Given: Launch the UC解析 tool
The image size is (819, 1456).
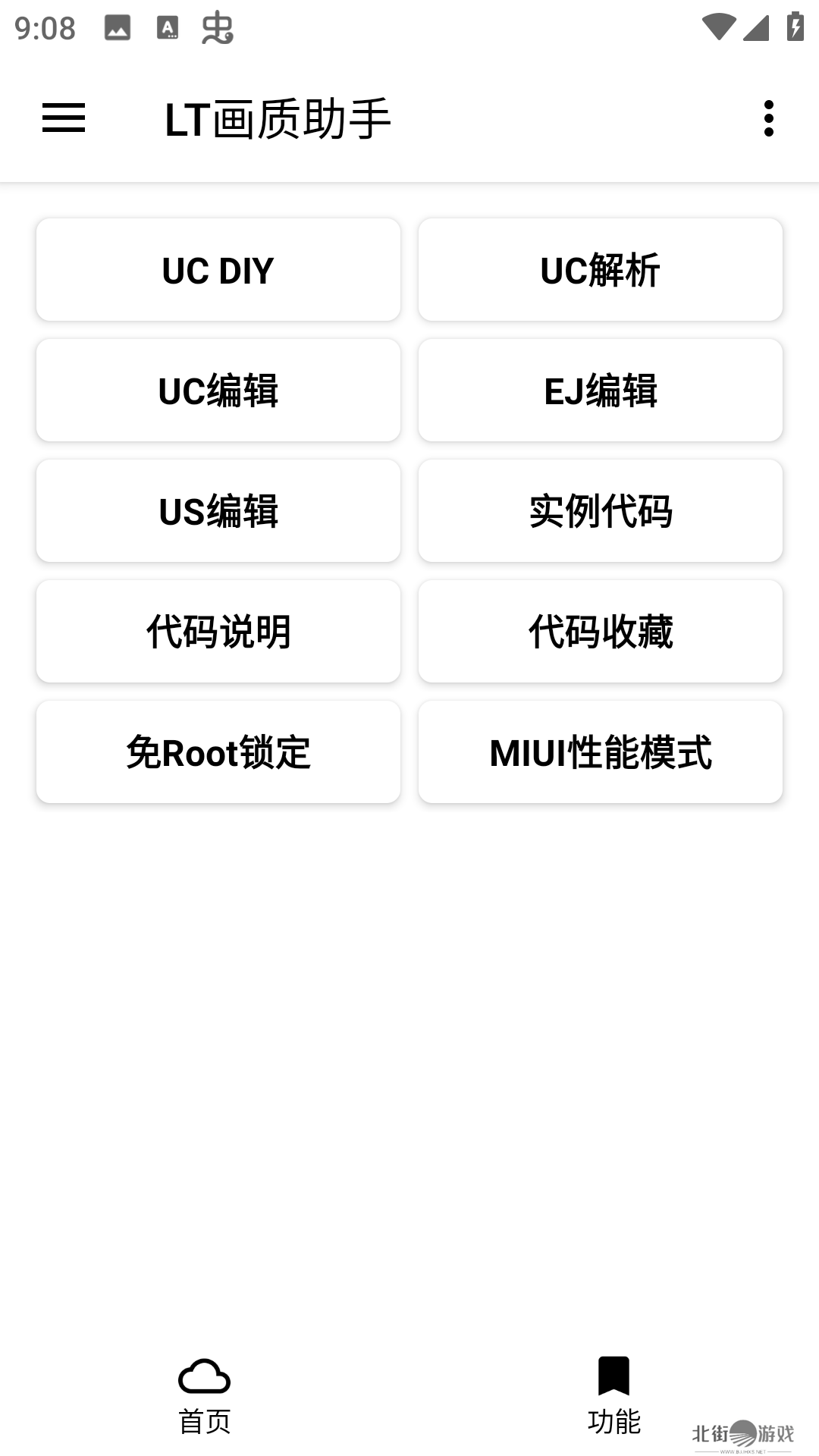Looking at the screenshot, I should (600, 270).
